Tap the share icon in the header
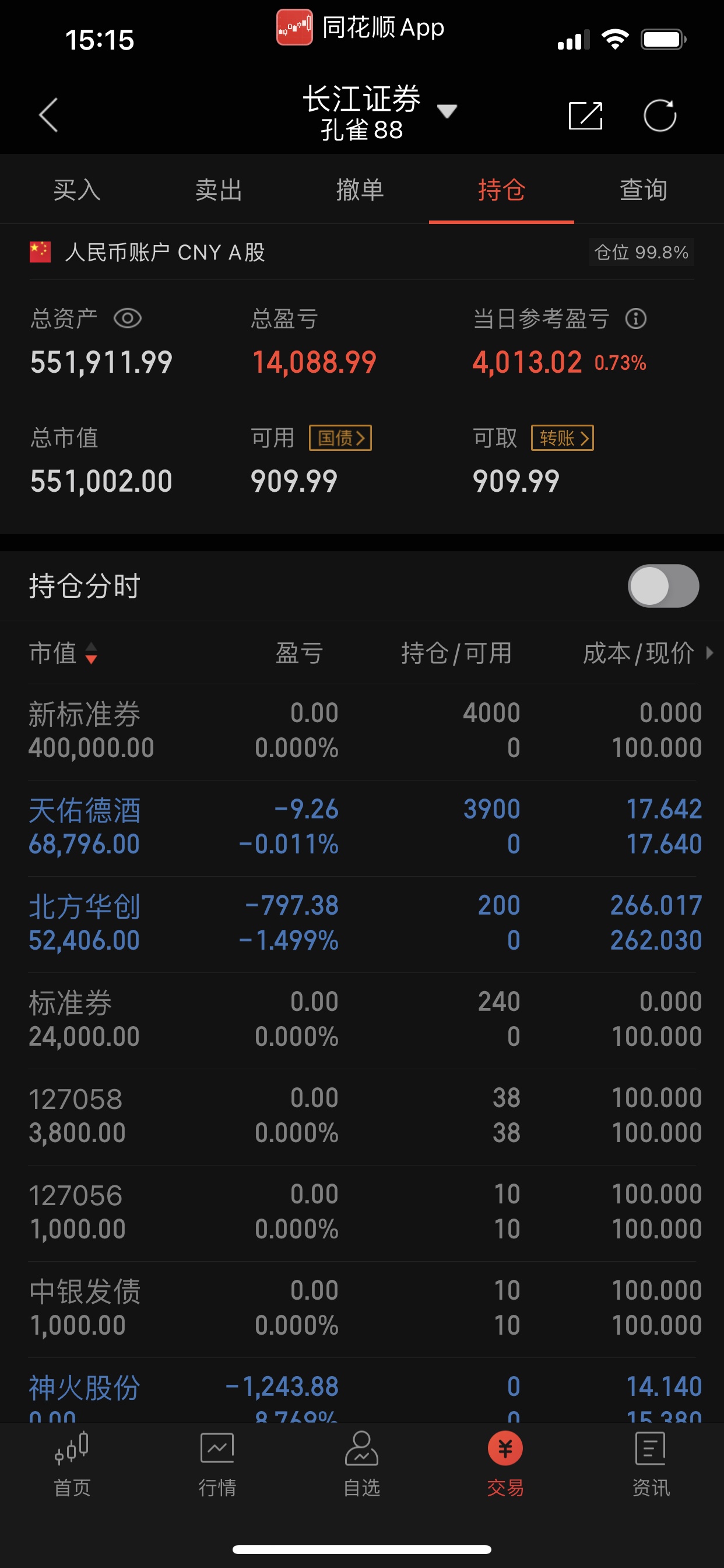Screen dimensions: 724x1568 pyautogui.click(x=585, y=115)
